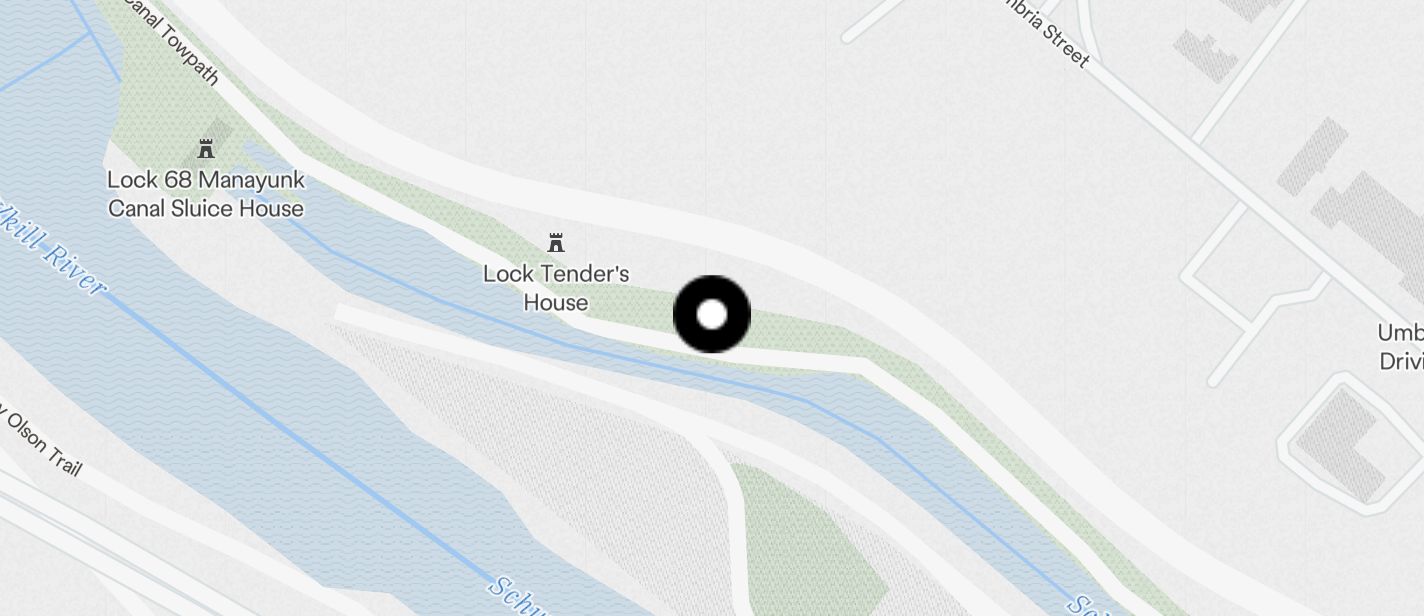Viewport: 1424px width, 616px height.
Task: Tap the black circular location pin
Action: (712, 315)
